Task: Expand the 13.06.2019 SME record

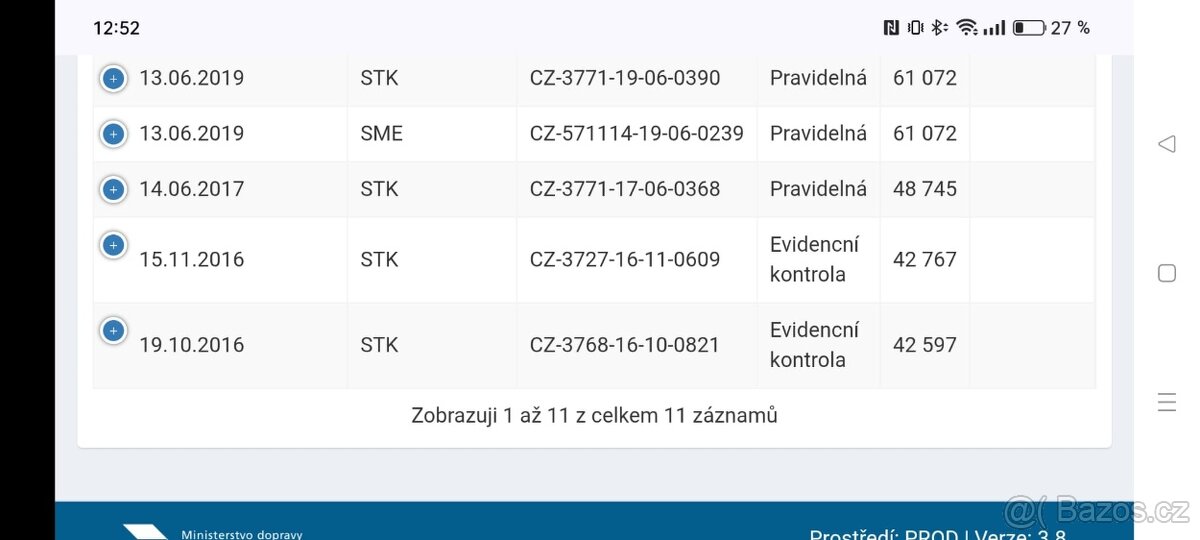Action: click(113, 133)
